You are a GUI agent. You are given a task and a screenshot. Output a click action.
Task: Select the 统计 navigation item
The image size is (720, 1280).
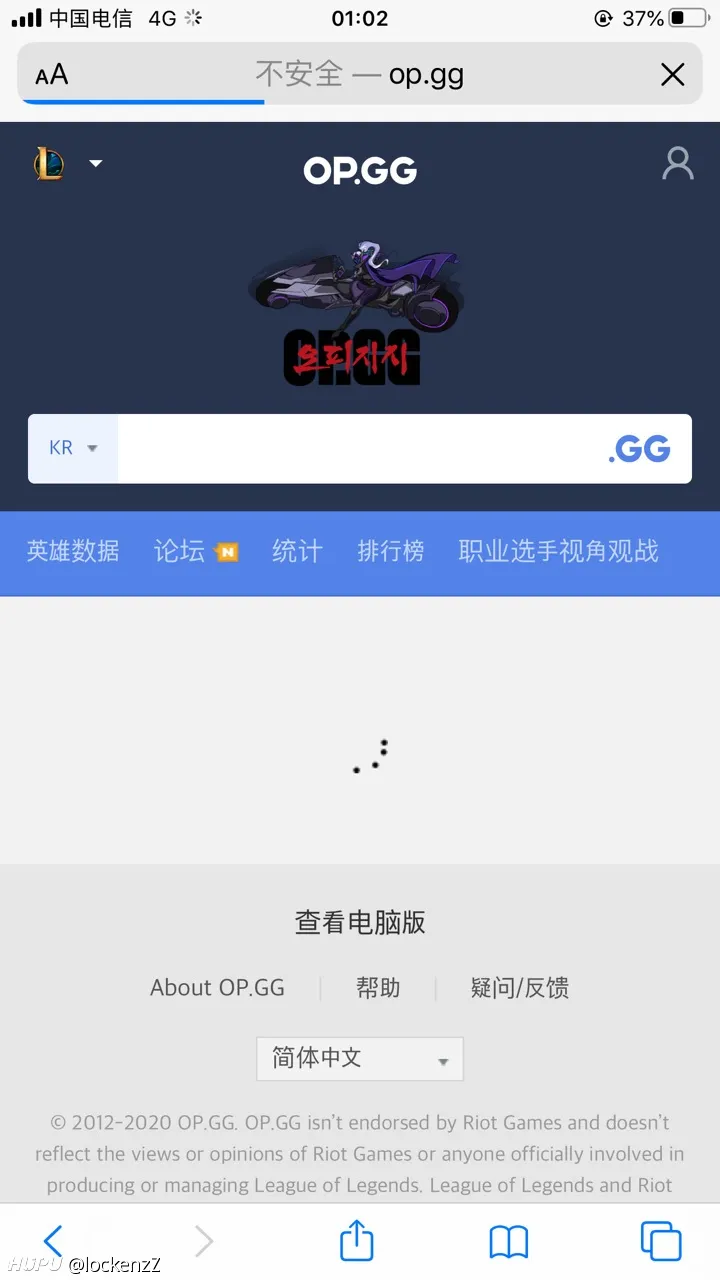296,551
